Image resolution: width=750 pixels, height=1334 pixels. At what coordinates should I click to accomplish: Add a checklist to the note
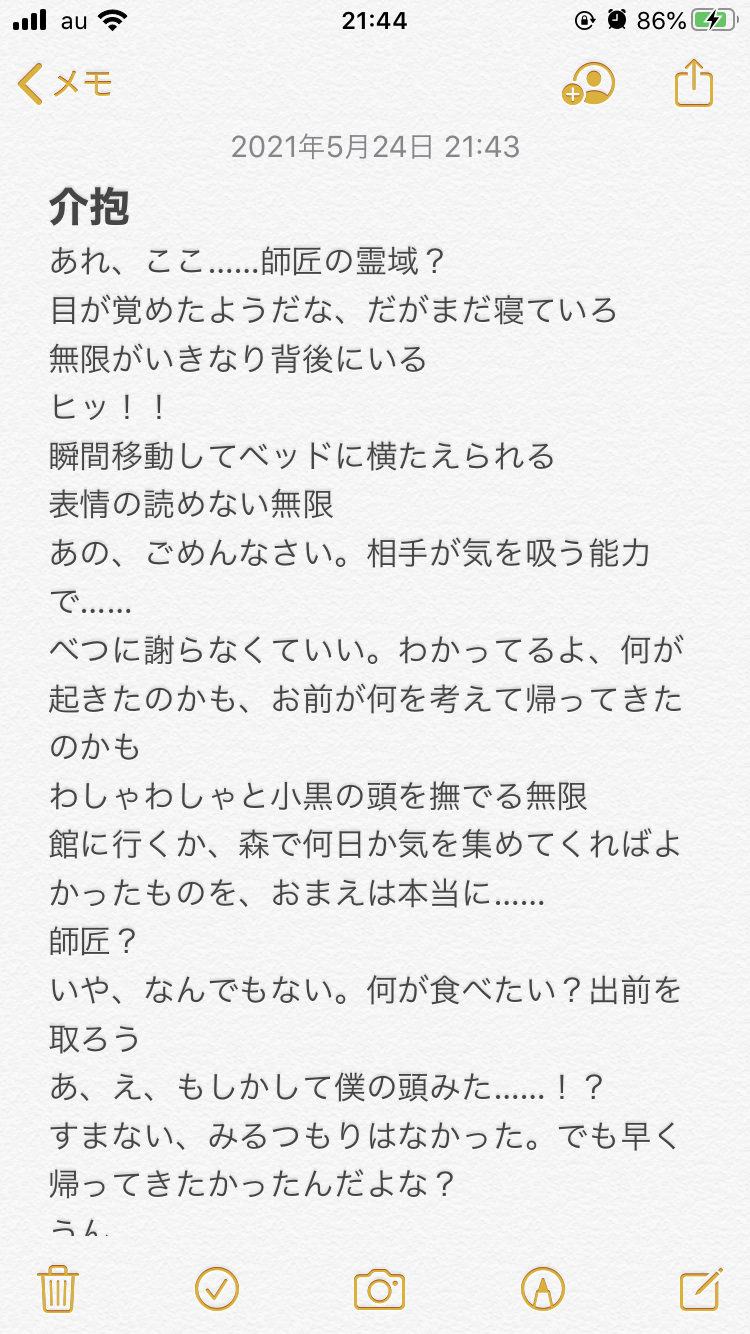point(216,1288)
